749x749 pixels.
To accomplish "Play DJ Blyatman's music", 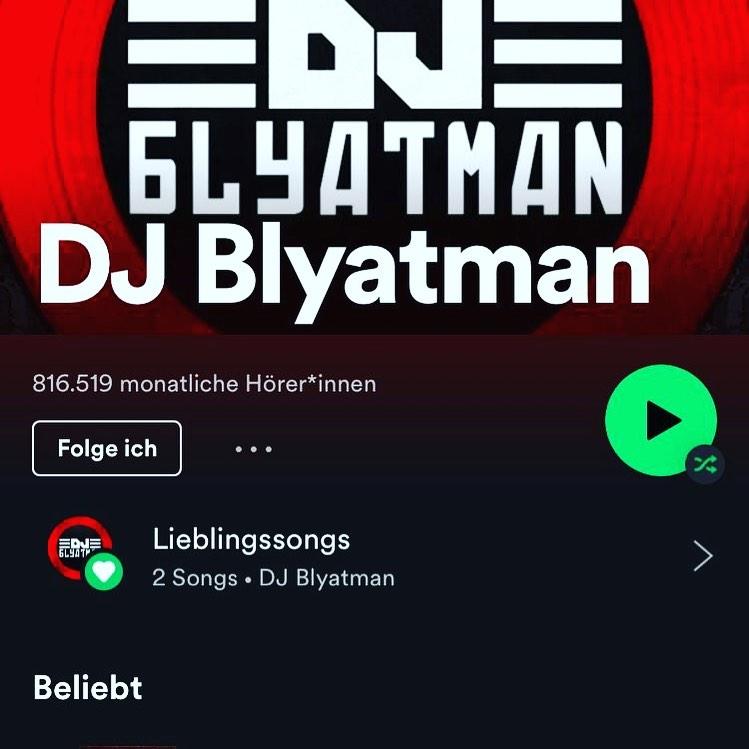I will pos(660,421).
